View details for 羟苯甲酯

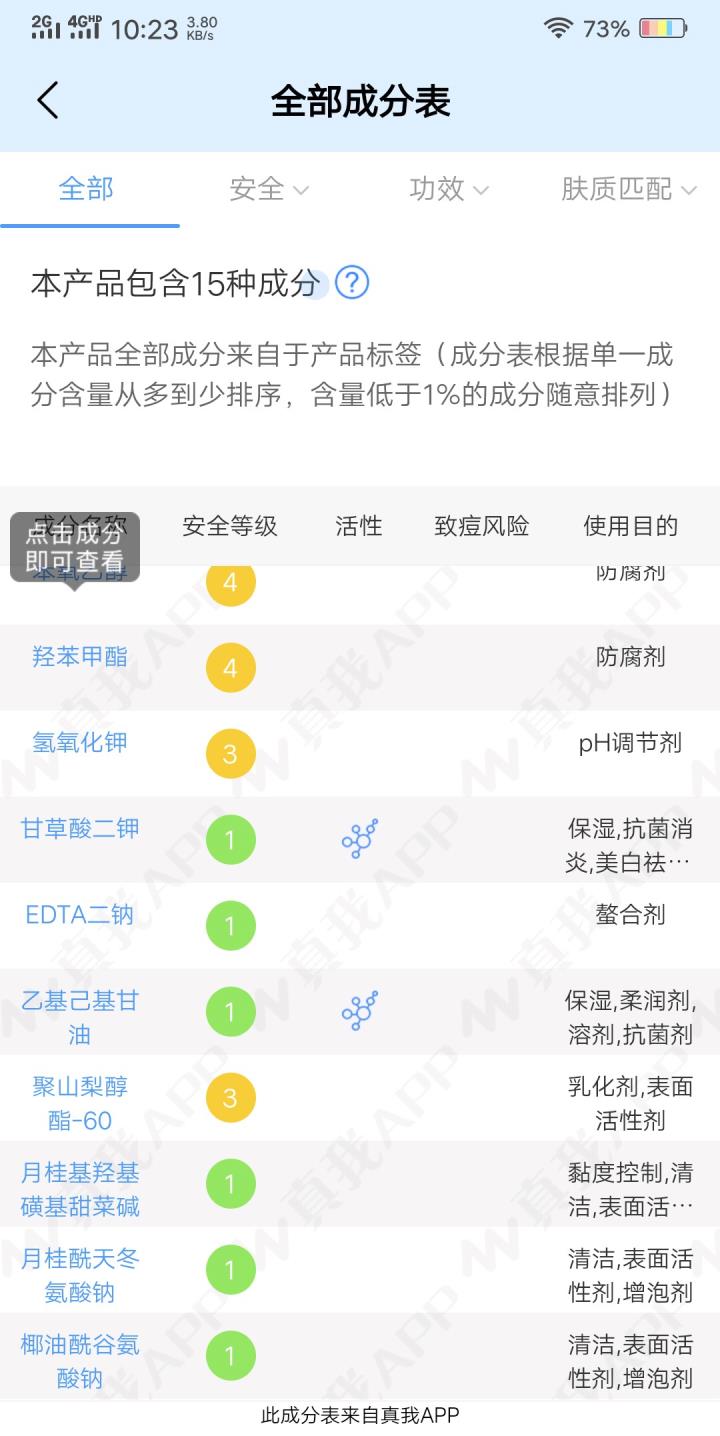coord(80,657)
